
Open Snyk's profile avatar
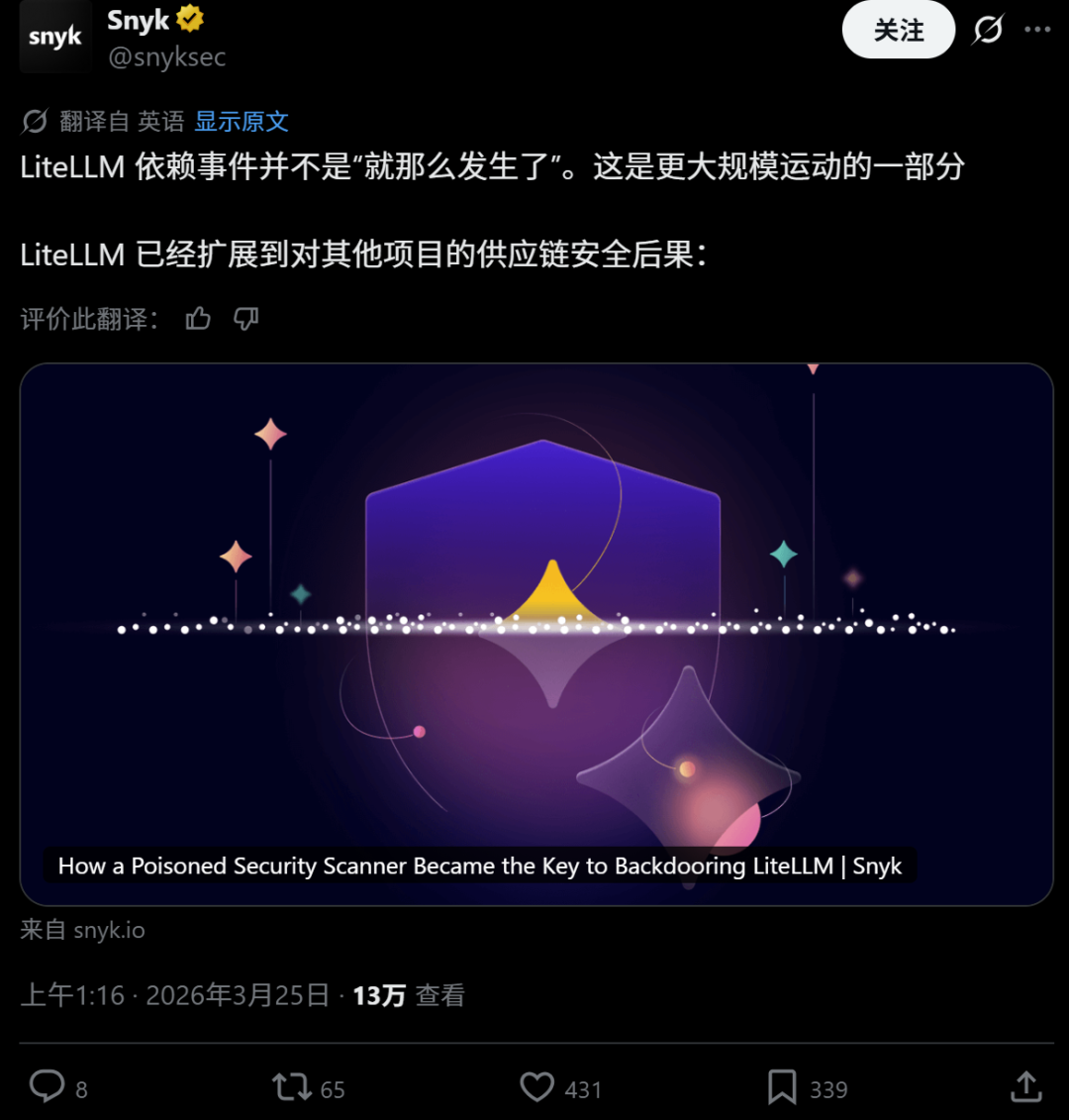tap(54, 37)
